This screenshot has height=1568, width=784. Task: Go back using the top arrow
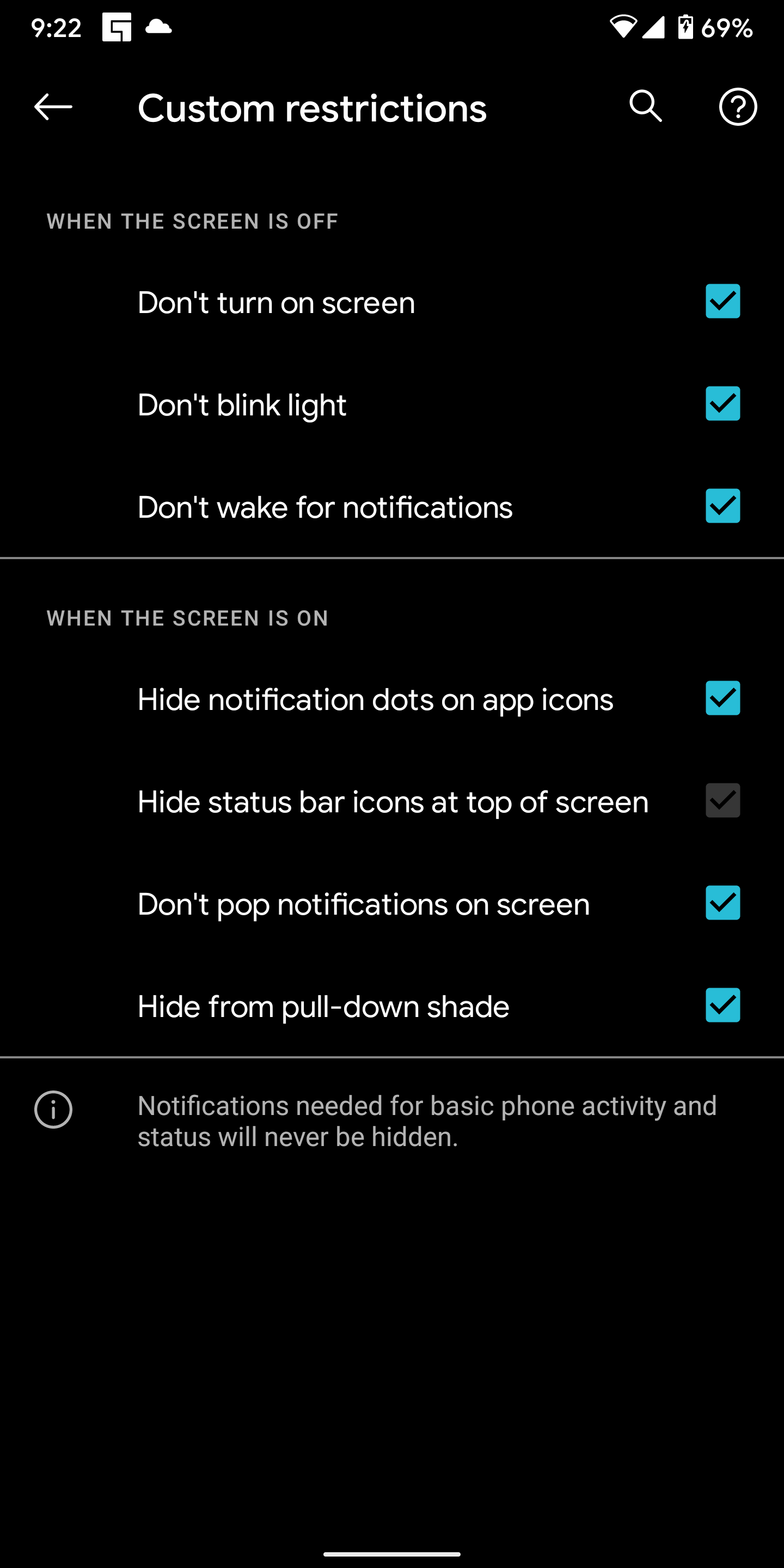pos(53,107)
